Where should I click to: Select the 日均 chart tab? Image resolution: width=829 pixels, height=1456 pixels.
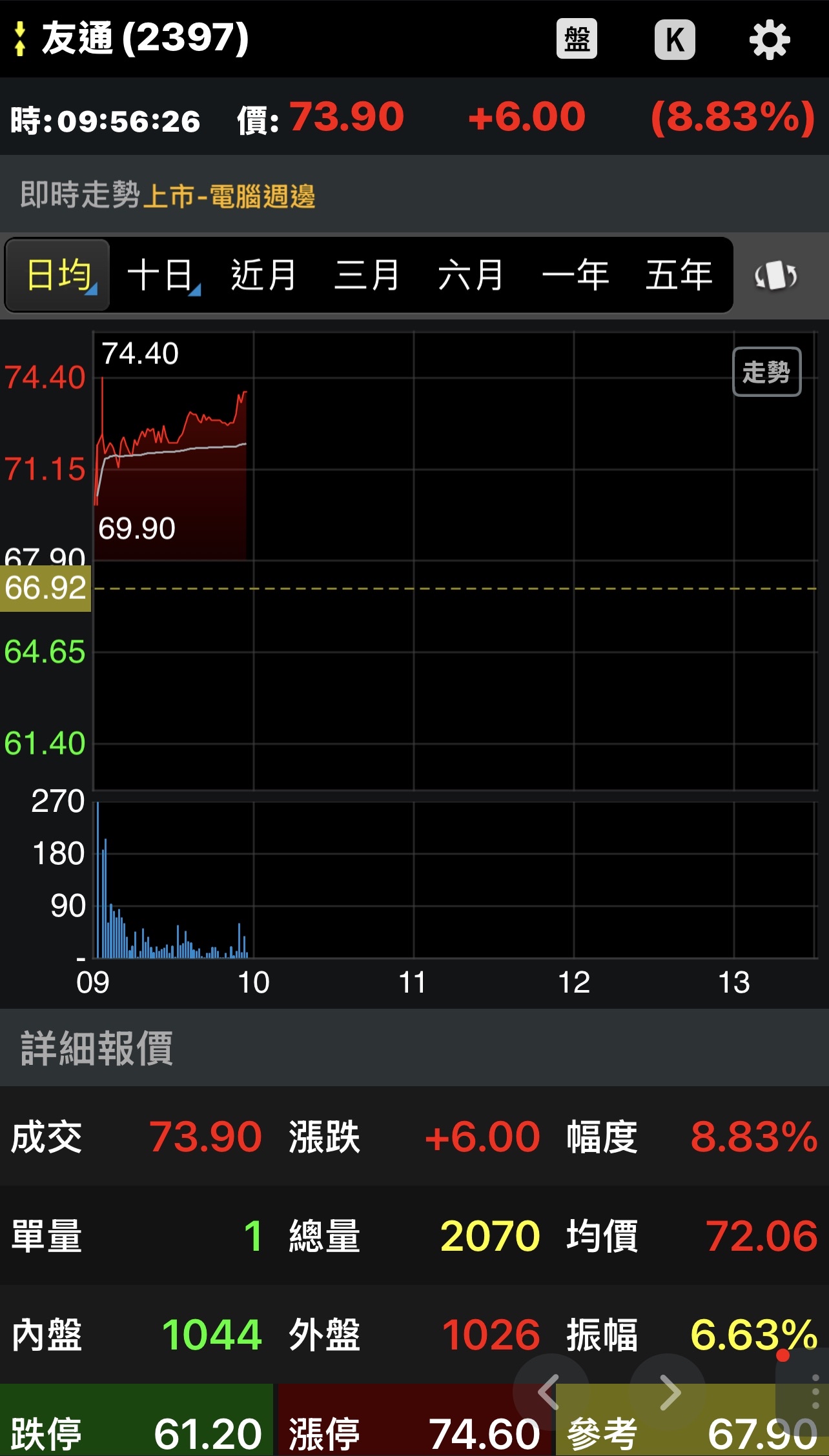[58, 276]
